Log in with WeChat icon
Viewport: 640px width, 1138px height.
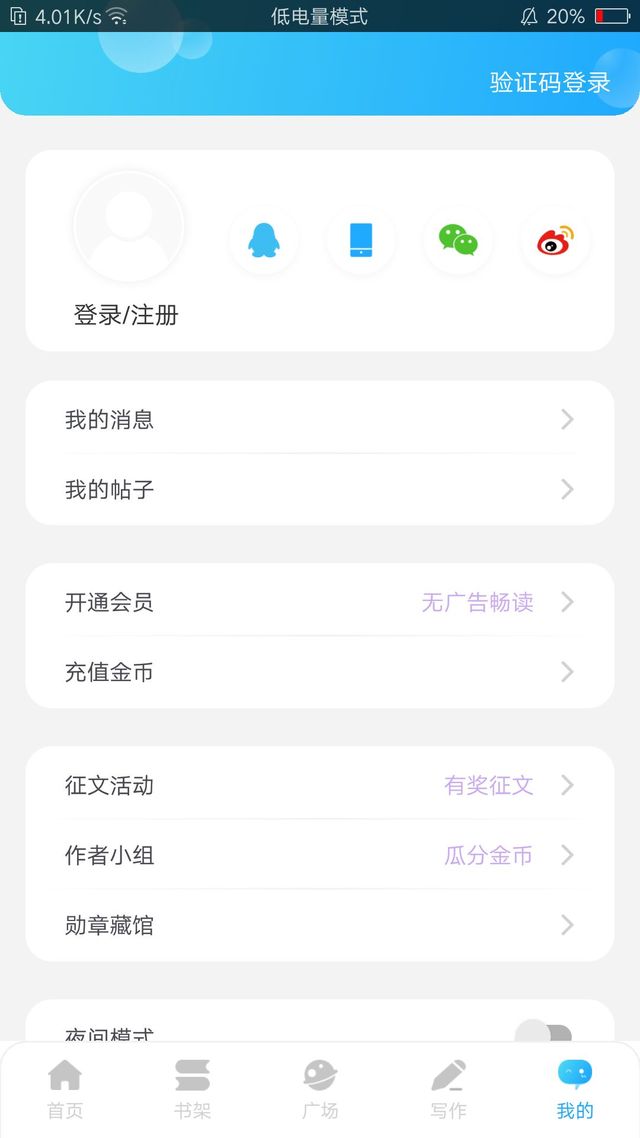click(x=458, y=240)
